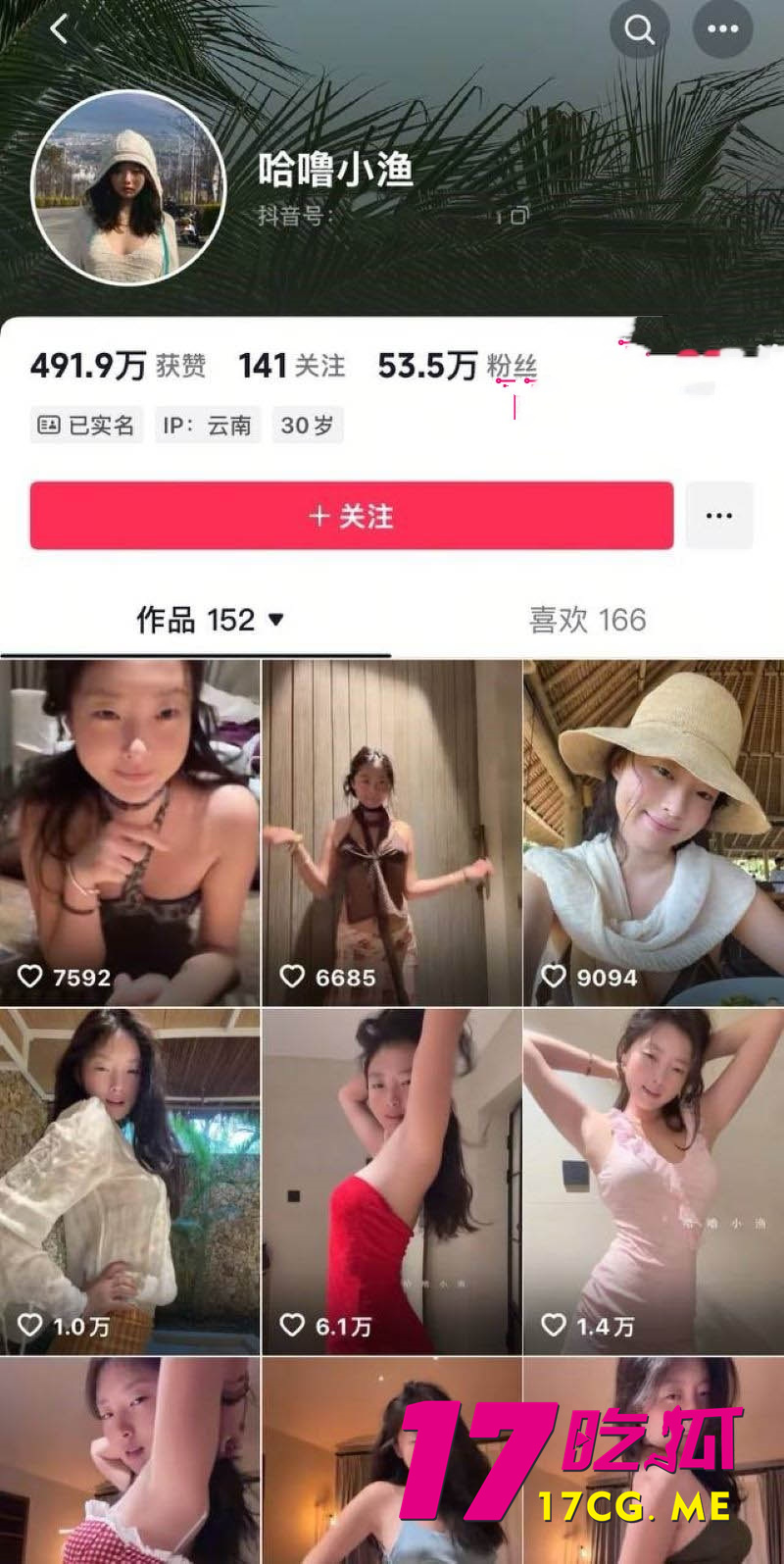Click the heart icon under the red dress video
This screenshot has height=1564, width=784.
[x=291, y=1323]
